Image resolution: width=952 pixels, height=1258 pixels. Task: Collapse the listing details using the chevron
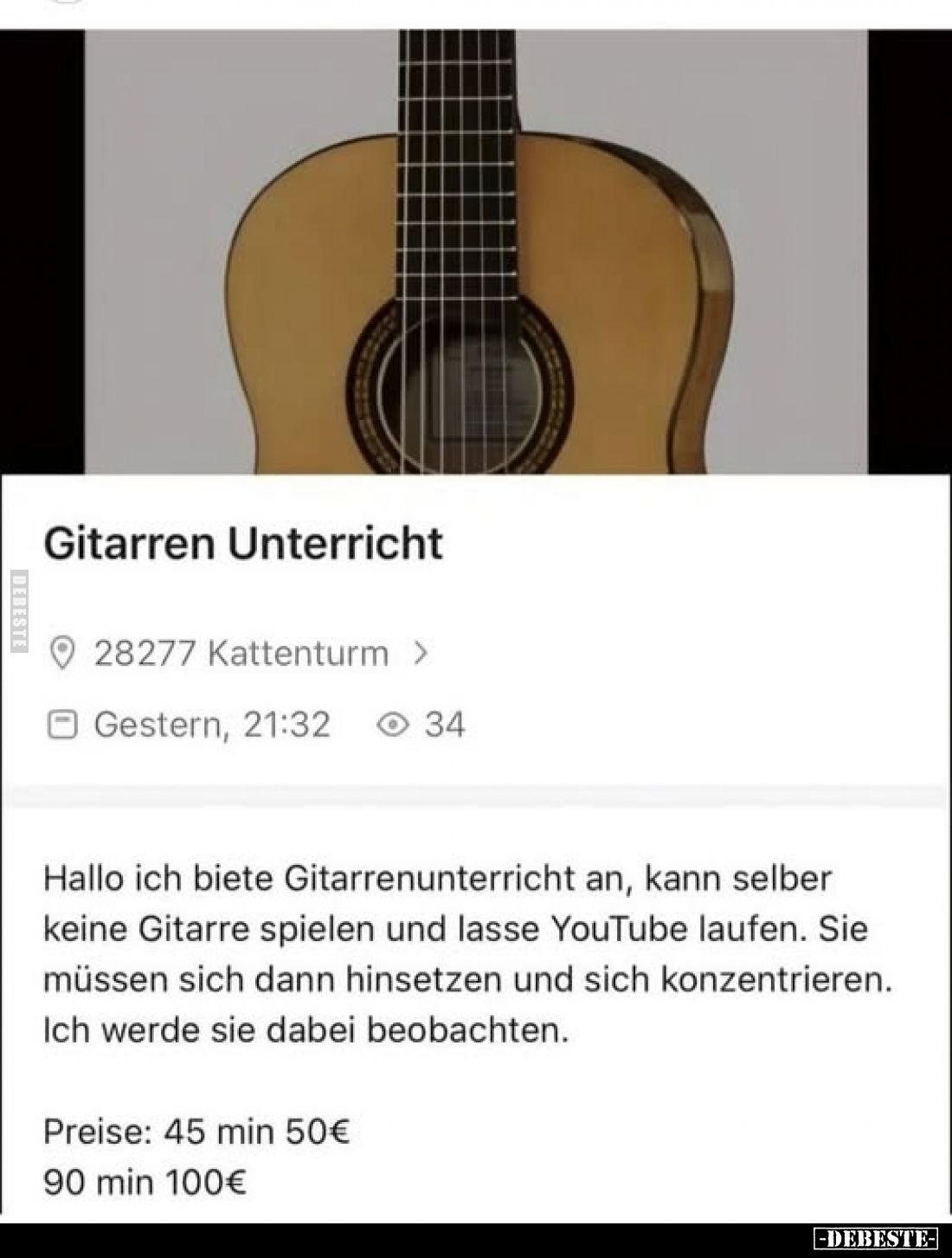[x=421, y=653]
